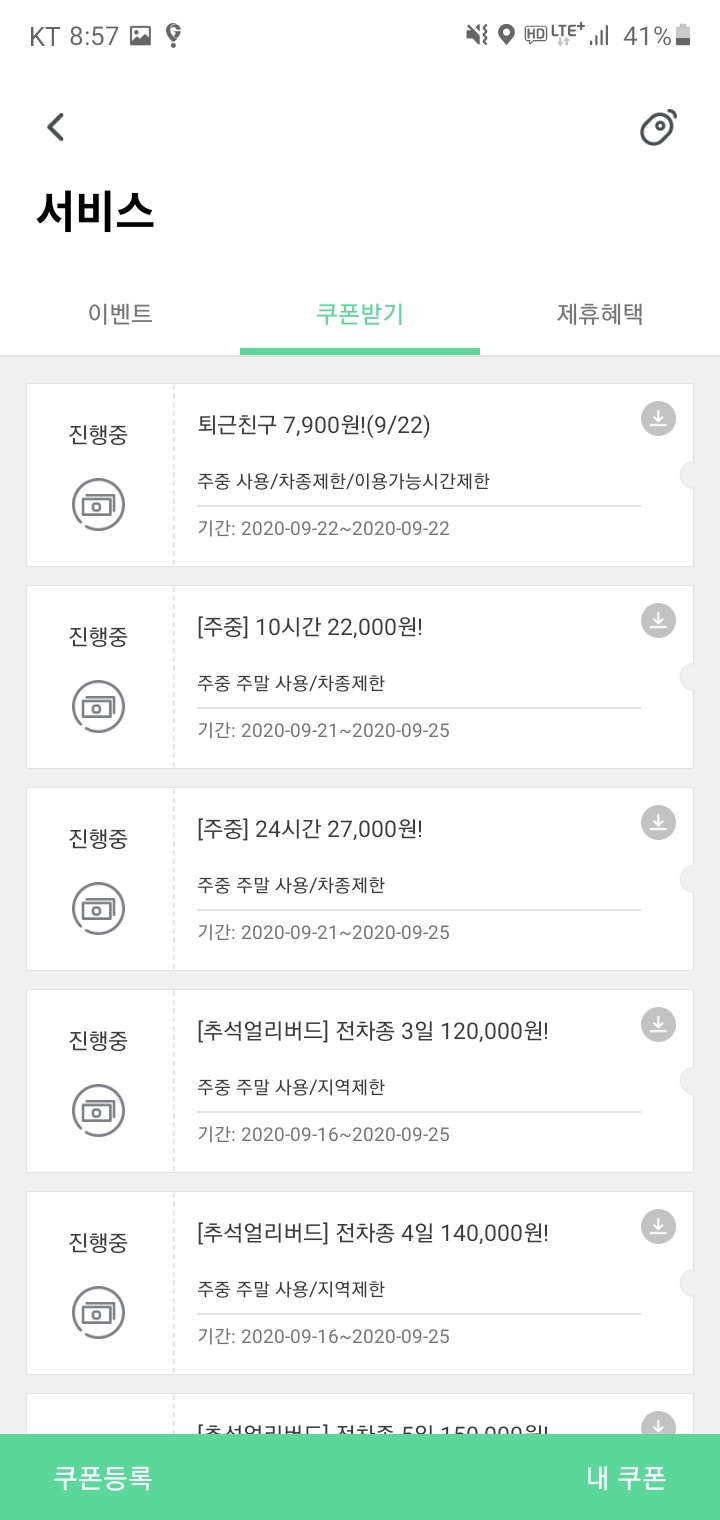Open the [주중] 10시간 22,000원! coupon card

click(x=360, y=677)
